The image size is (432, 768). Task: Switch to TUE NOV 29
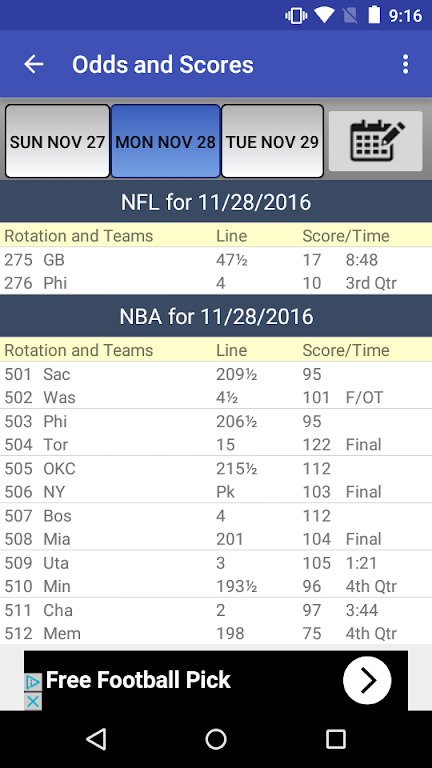point(272,141)
